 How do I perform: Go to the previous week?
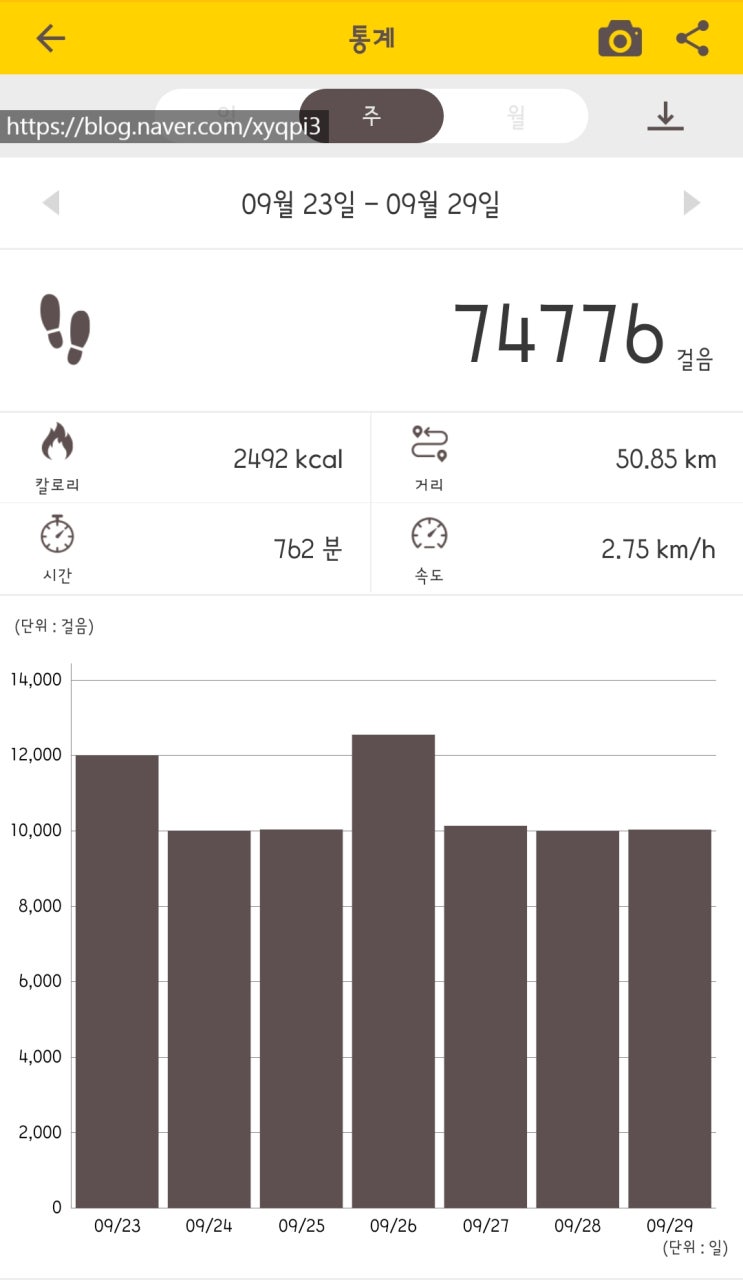(x=51, y=204)
